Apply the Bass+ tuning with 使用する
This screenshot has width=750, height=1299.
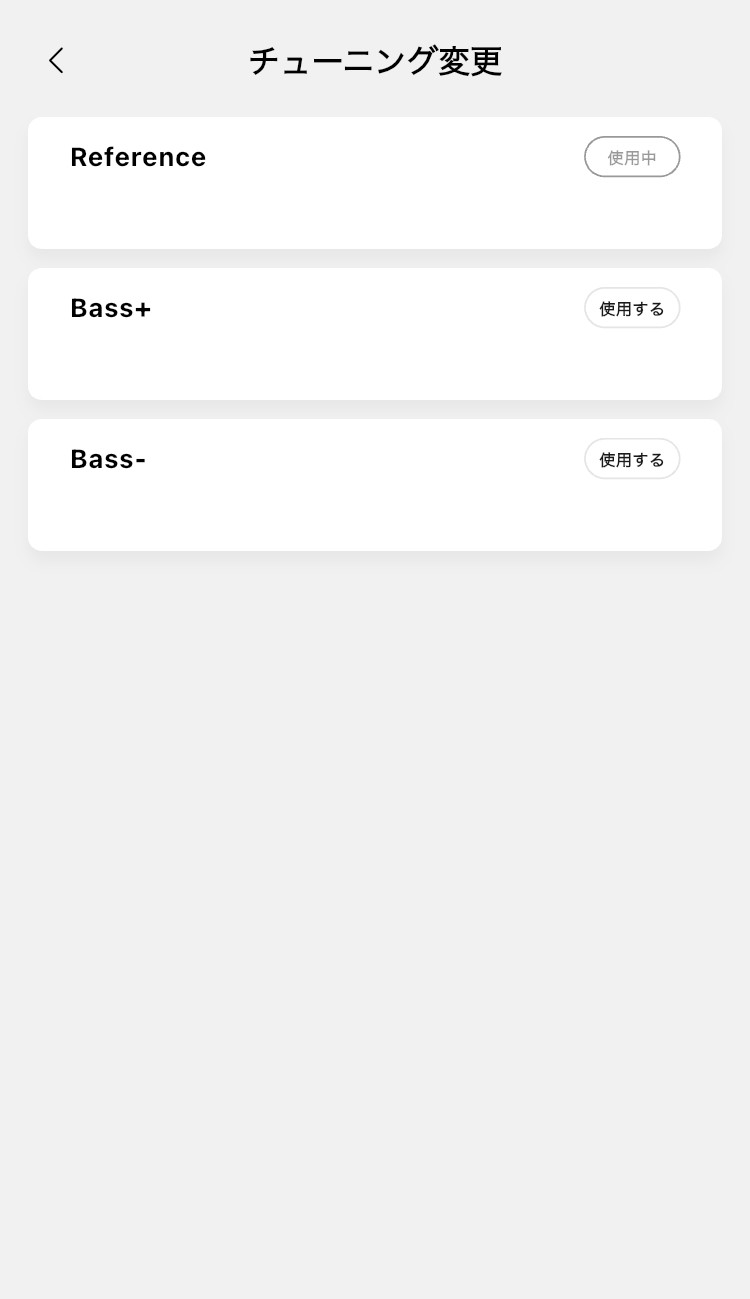632,308
